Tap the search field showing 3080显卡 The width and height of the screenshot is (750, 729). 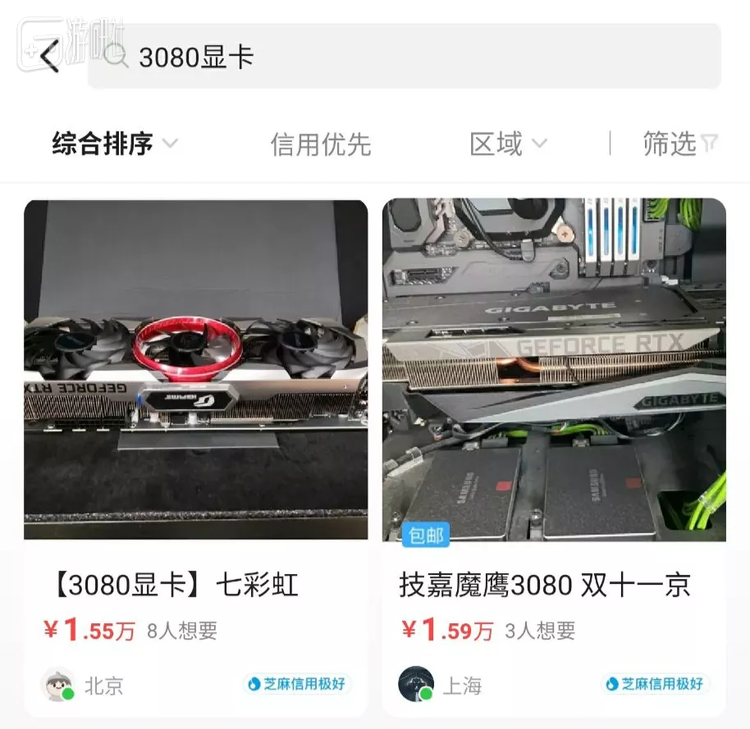pyautogui.click(x=400, y=57)
